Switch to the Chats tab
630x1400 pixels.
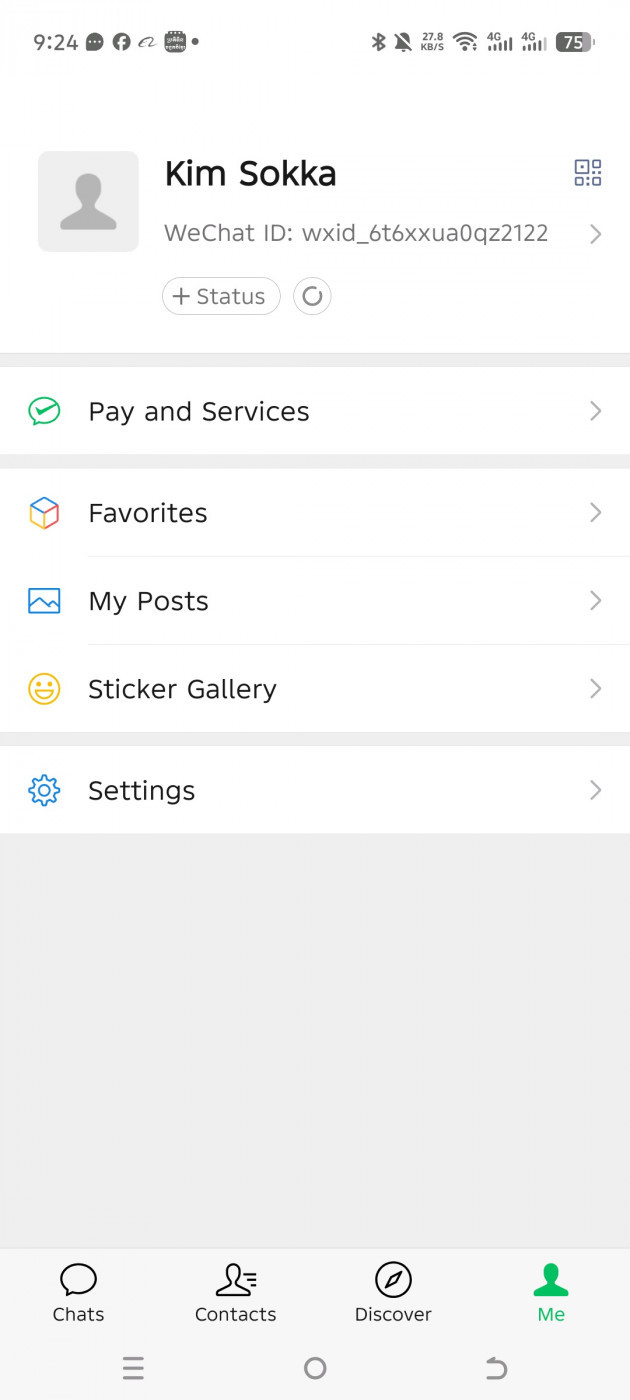coord(78,1292)
